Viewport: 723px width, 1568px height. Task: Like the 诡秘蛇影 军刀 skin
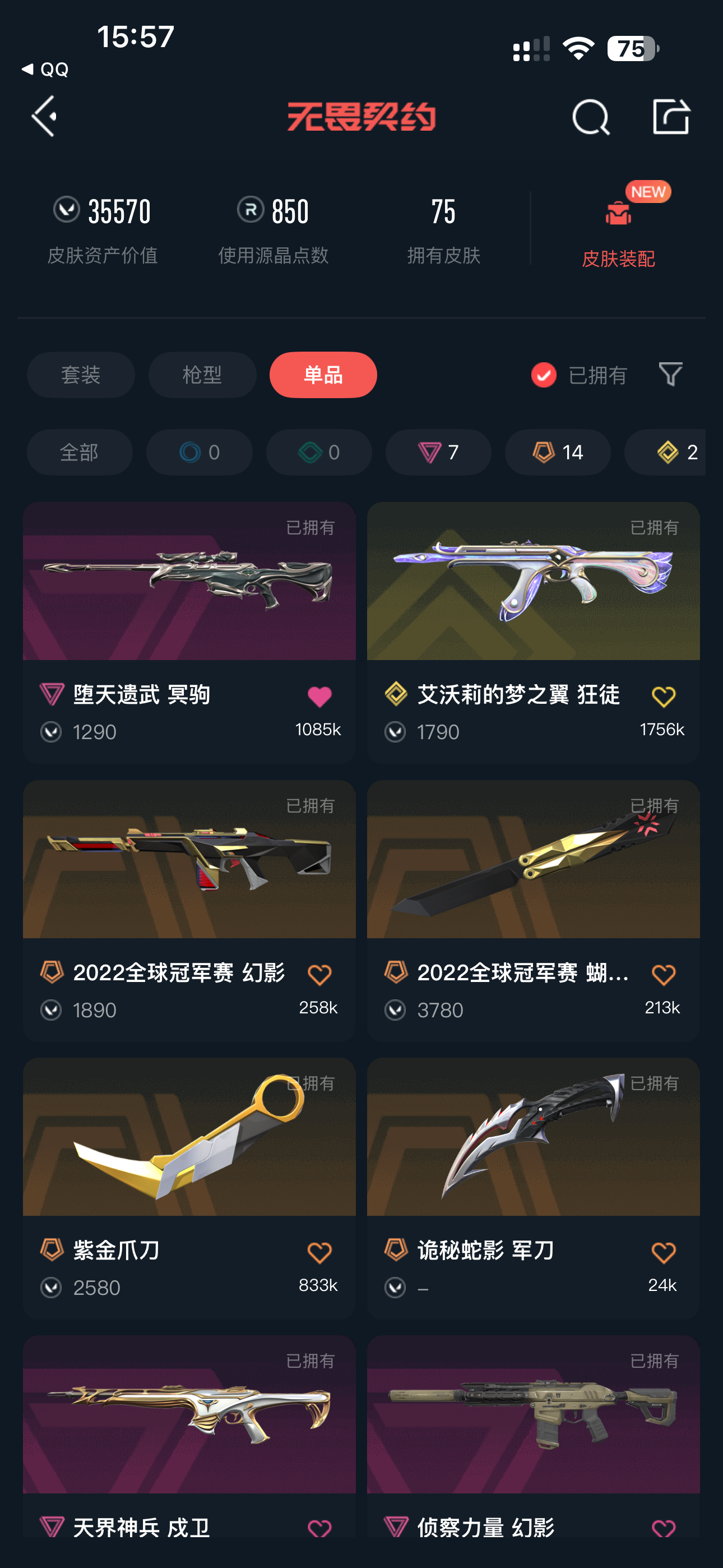(x=664, y=1253)
